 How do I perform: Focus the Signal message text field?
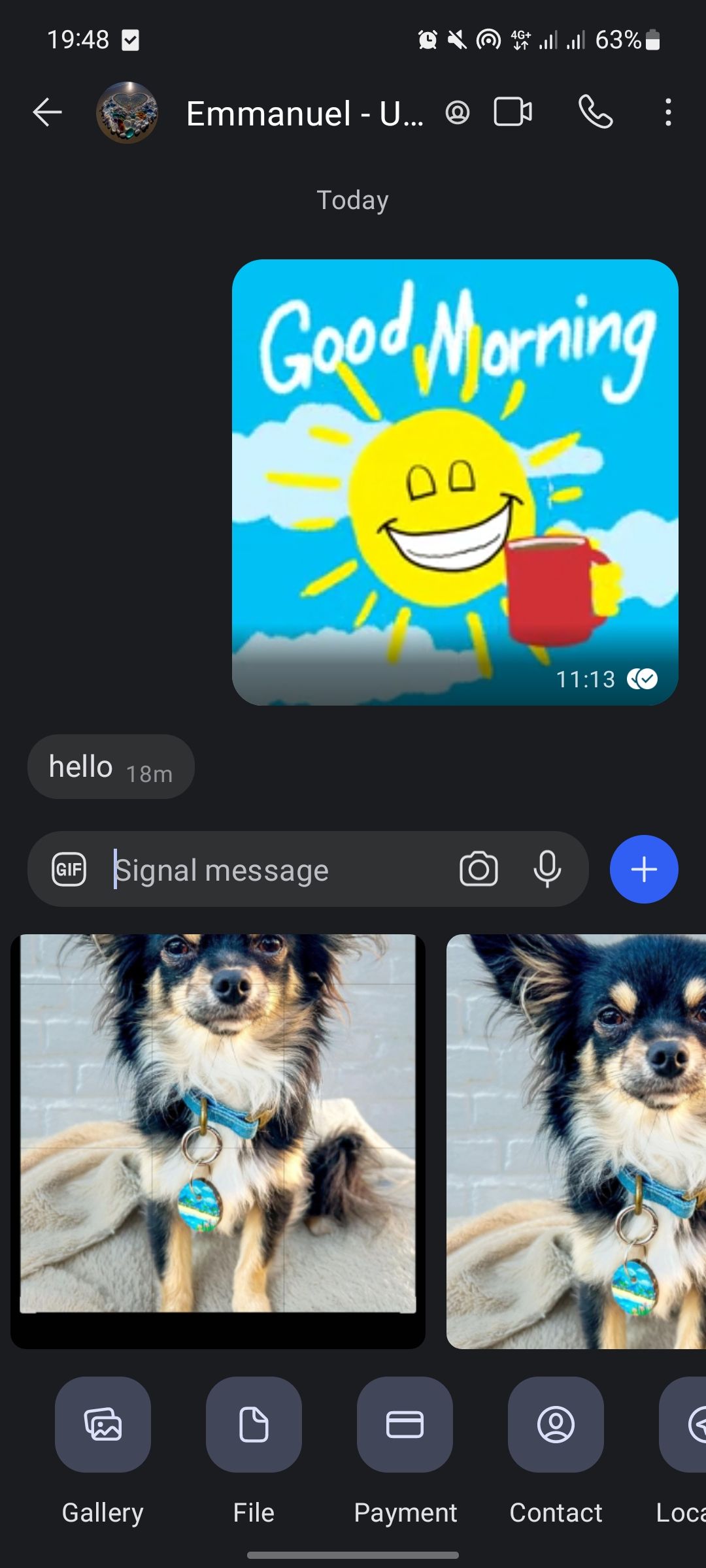275,870
